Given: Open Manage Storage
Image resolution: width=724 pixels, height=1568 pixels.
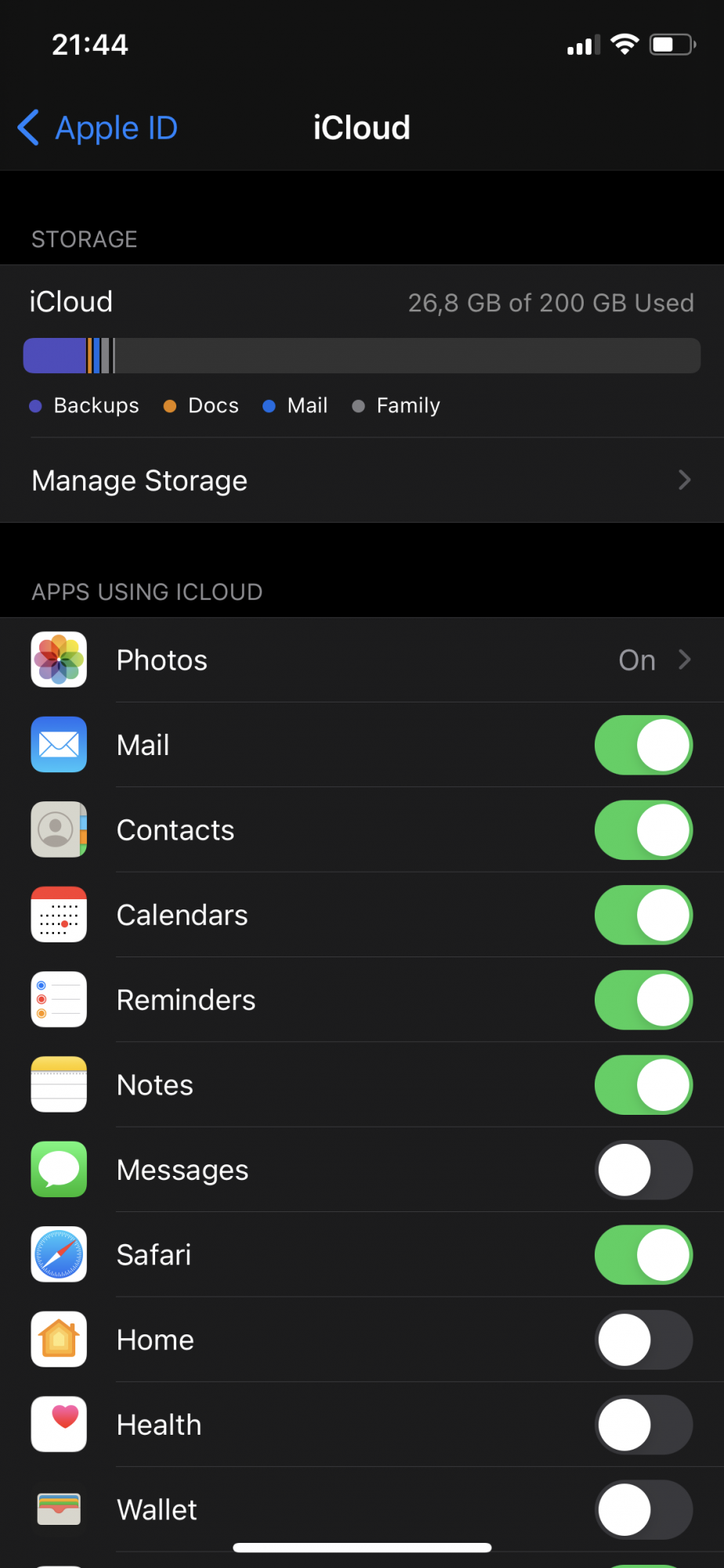Looking at the screenshot, I should pos(360,481).
